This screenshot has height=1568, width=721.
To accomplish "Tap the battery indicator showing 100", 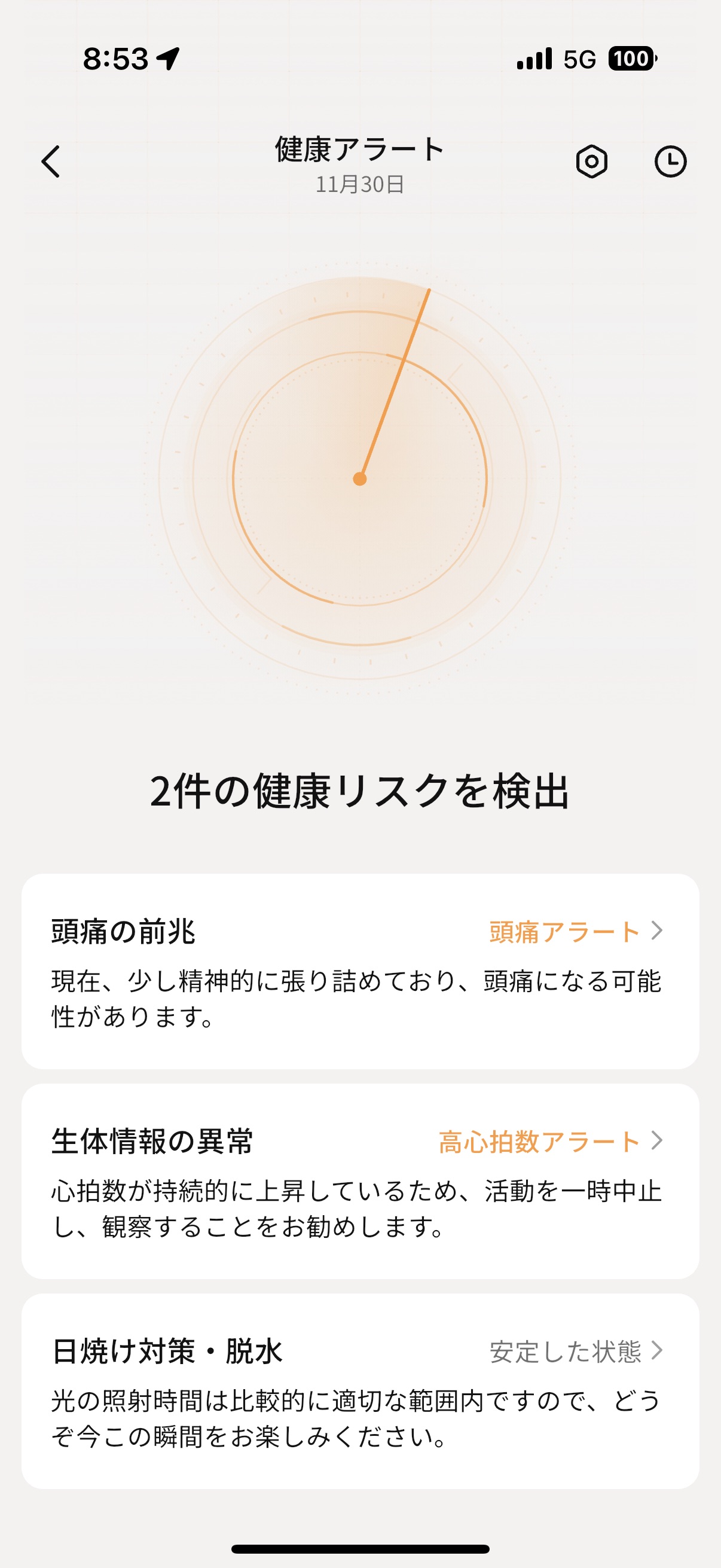I will point(632,60).
